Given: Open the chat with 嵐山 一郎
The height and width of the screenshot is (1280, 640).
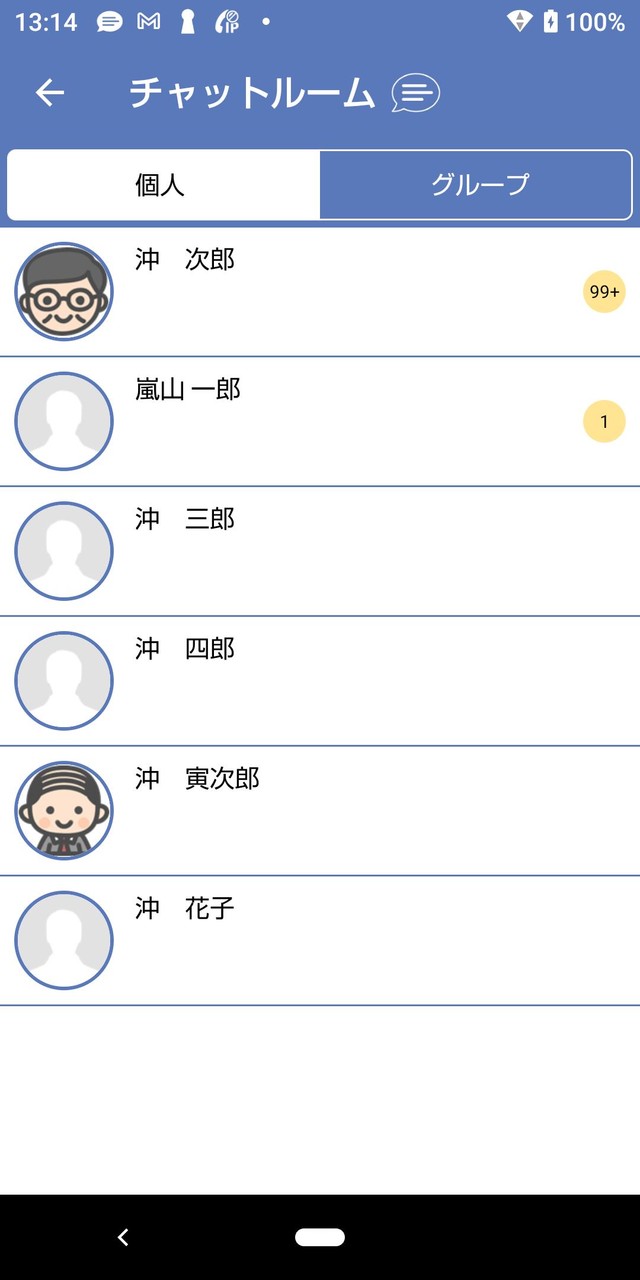Looking at the screenshot, I should tap(320, 422).
